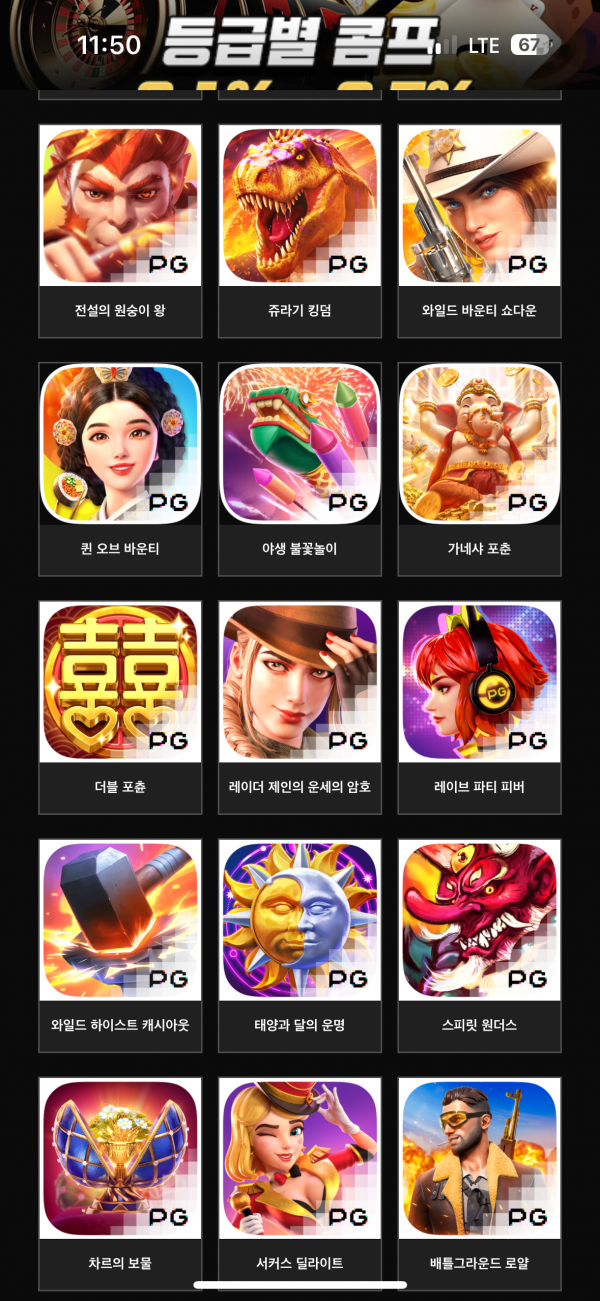Tap the 야생 불꽃놀이 game card

[x=300, y=445]
